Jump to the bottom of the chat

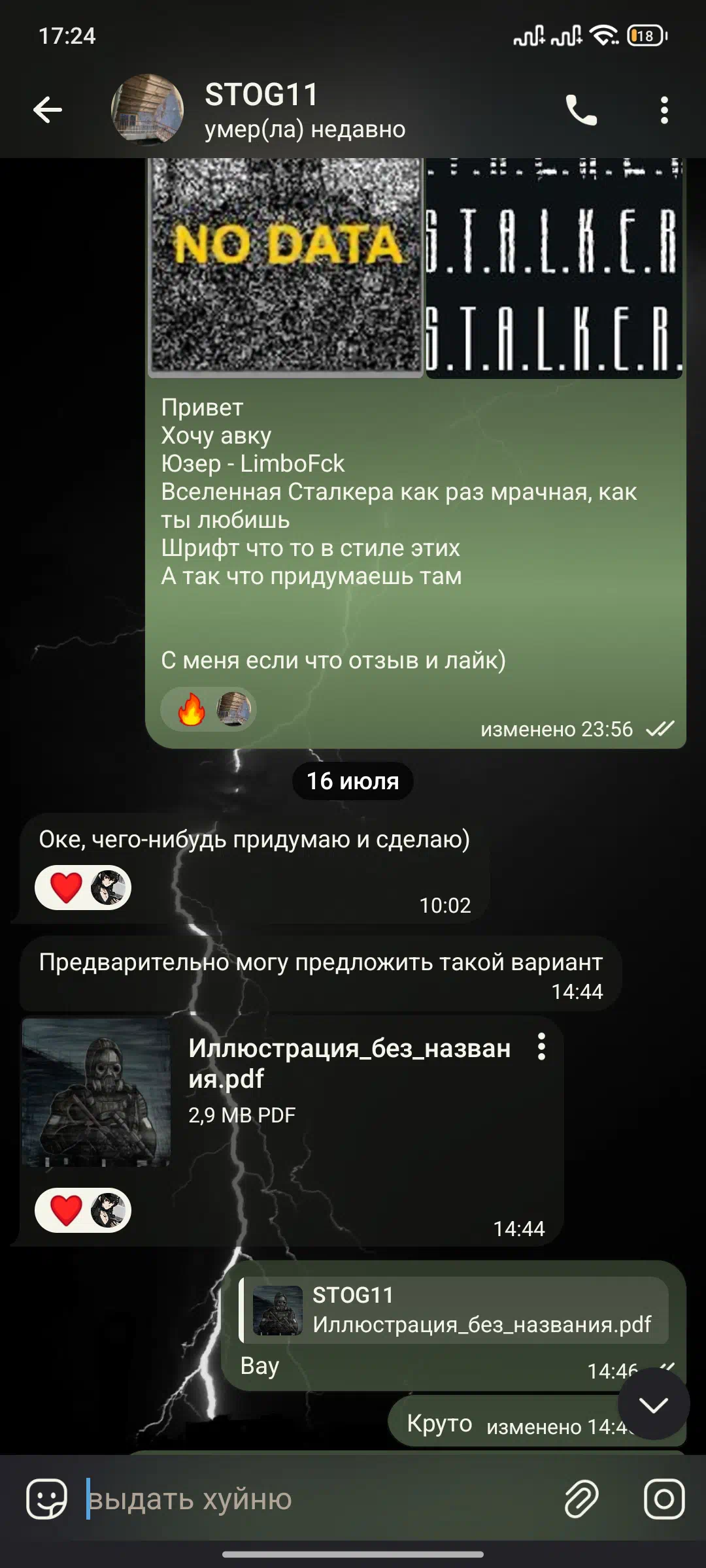pos(654,1404)
